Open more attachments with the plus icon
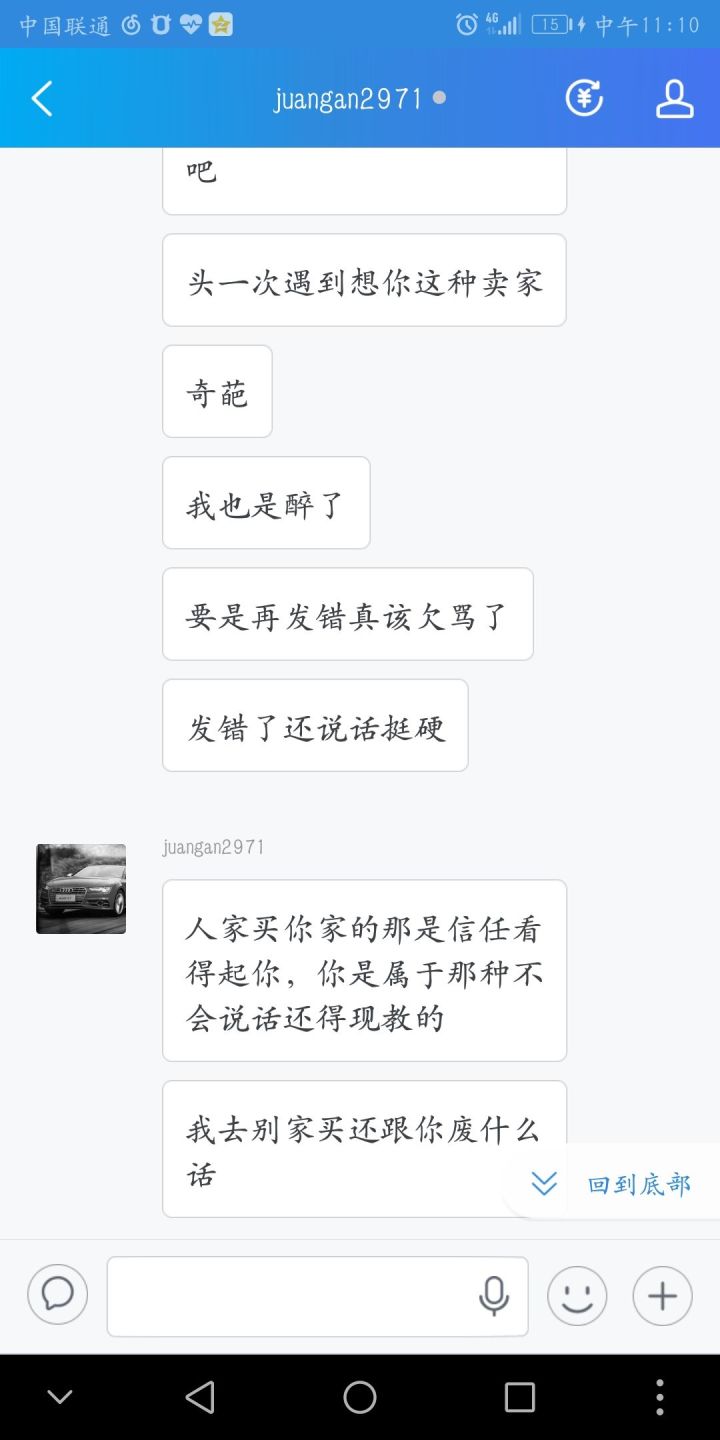Image resolution: width=720 pixels, height=1440 pixels. tap(663, 1296)
